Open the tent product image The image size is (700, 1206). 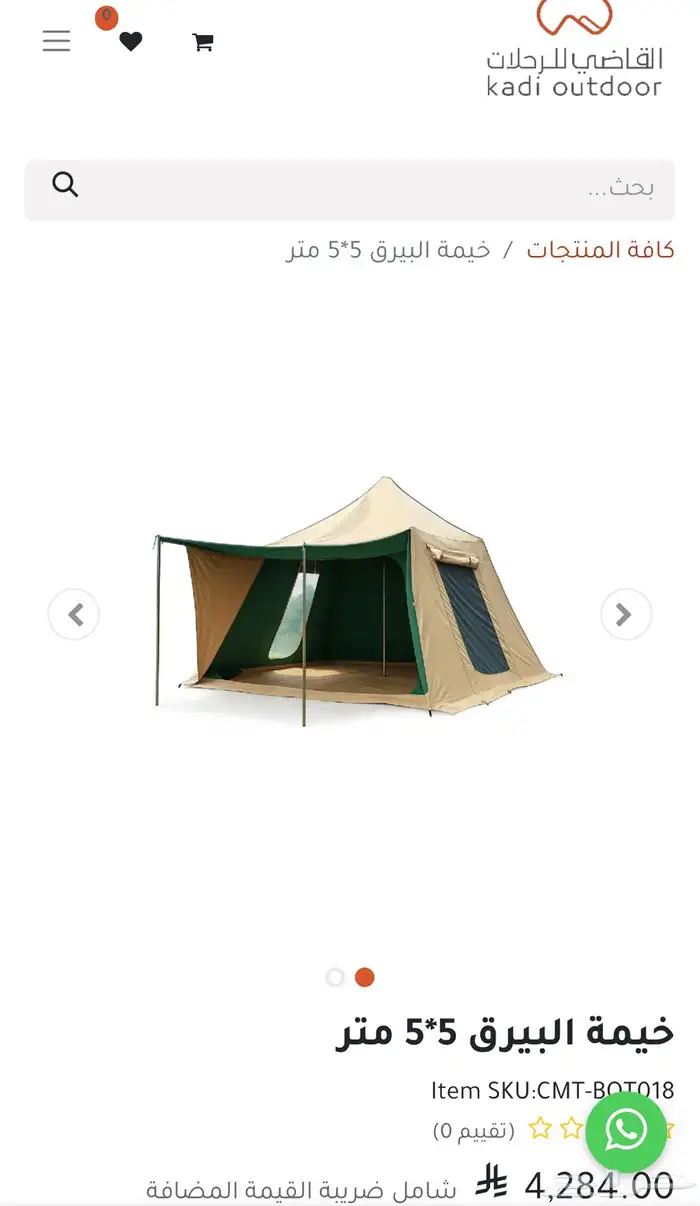[x=355, y=600]
